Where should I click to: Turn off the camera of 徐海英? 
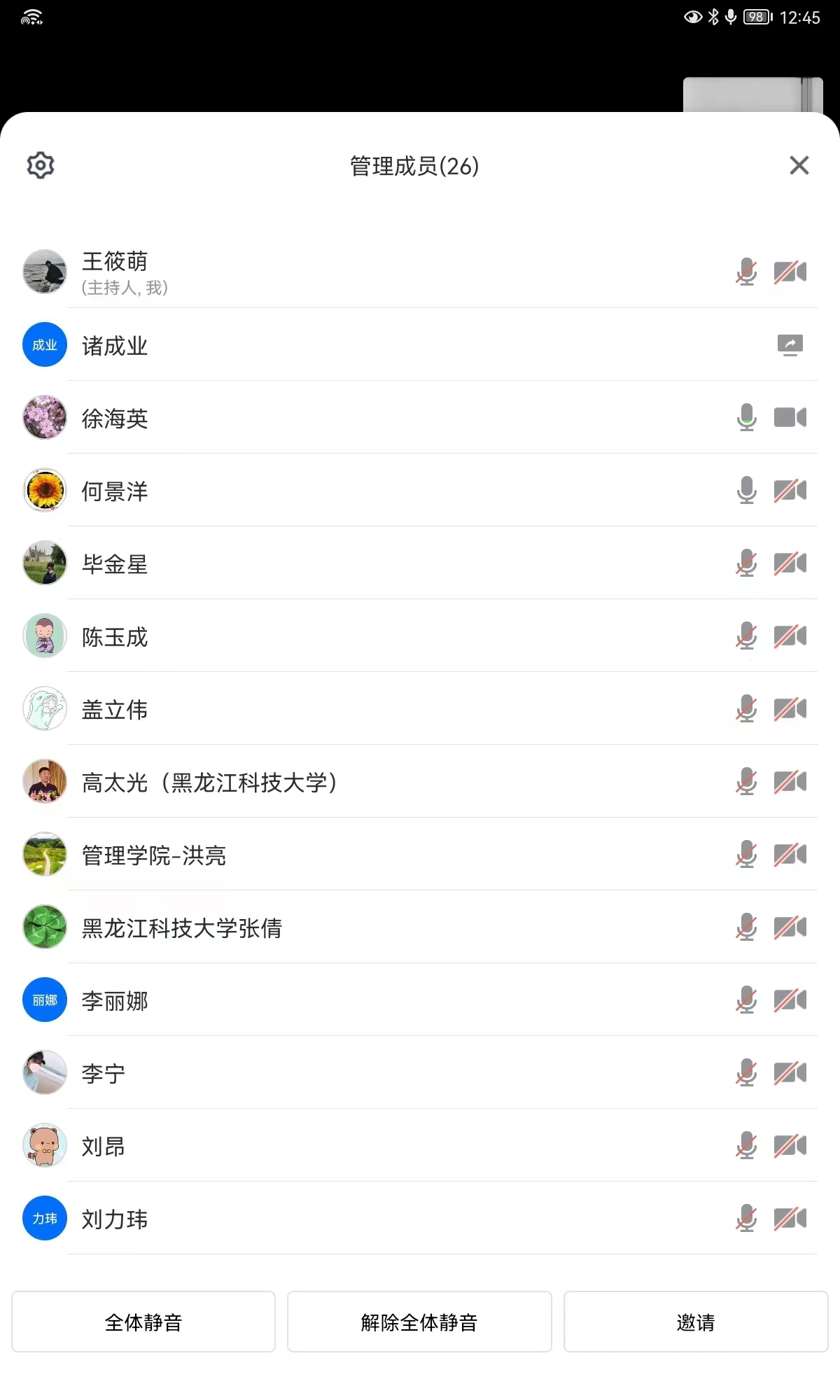(x=790, y=418)
